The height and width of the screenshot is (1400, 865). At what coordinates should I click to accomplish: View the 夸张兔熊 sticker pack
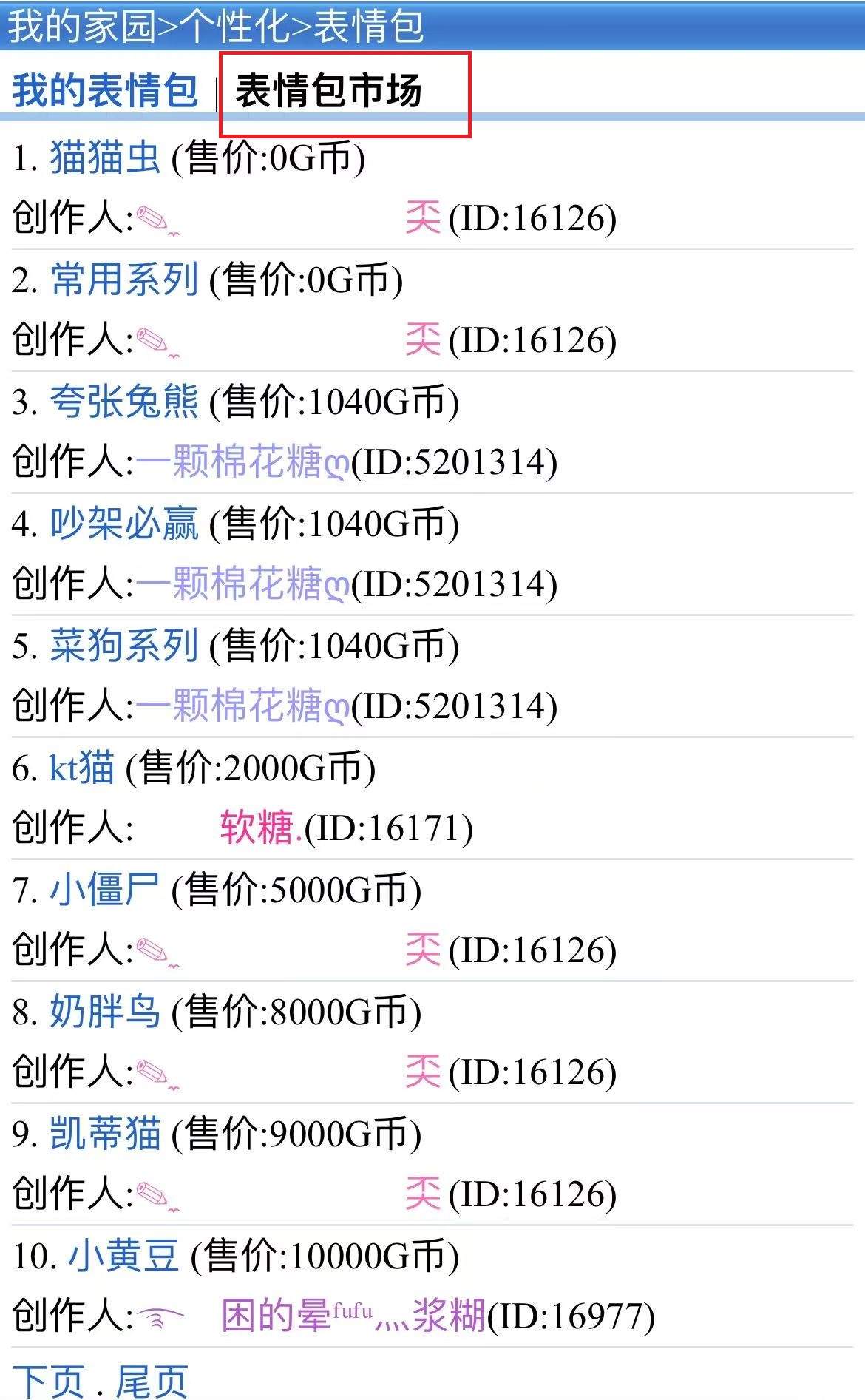point(124,402)
